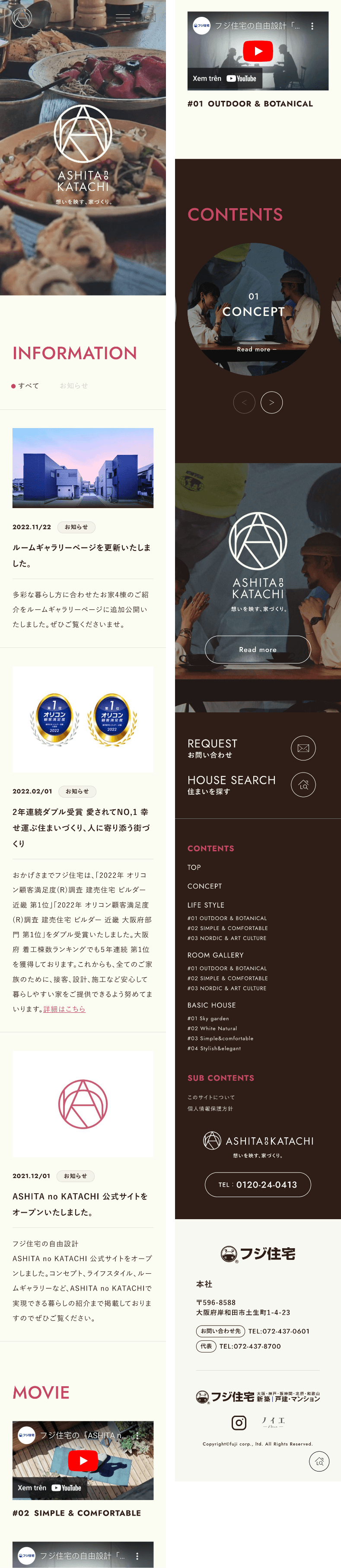Viewport: 341px width, 1568px height.
Task: Go to TOP in footer menu
Action: coord(194,867)
